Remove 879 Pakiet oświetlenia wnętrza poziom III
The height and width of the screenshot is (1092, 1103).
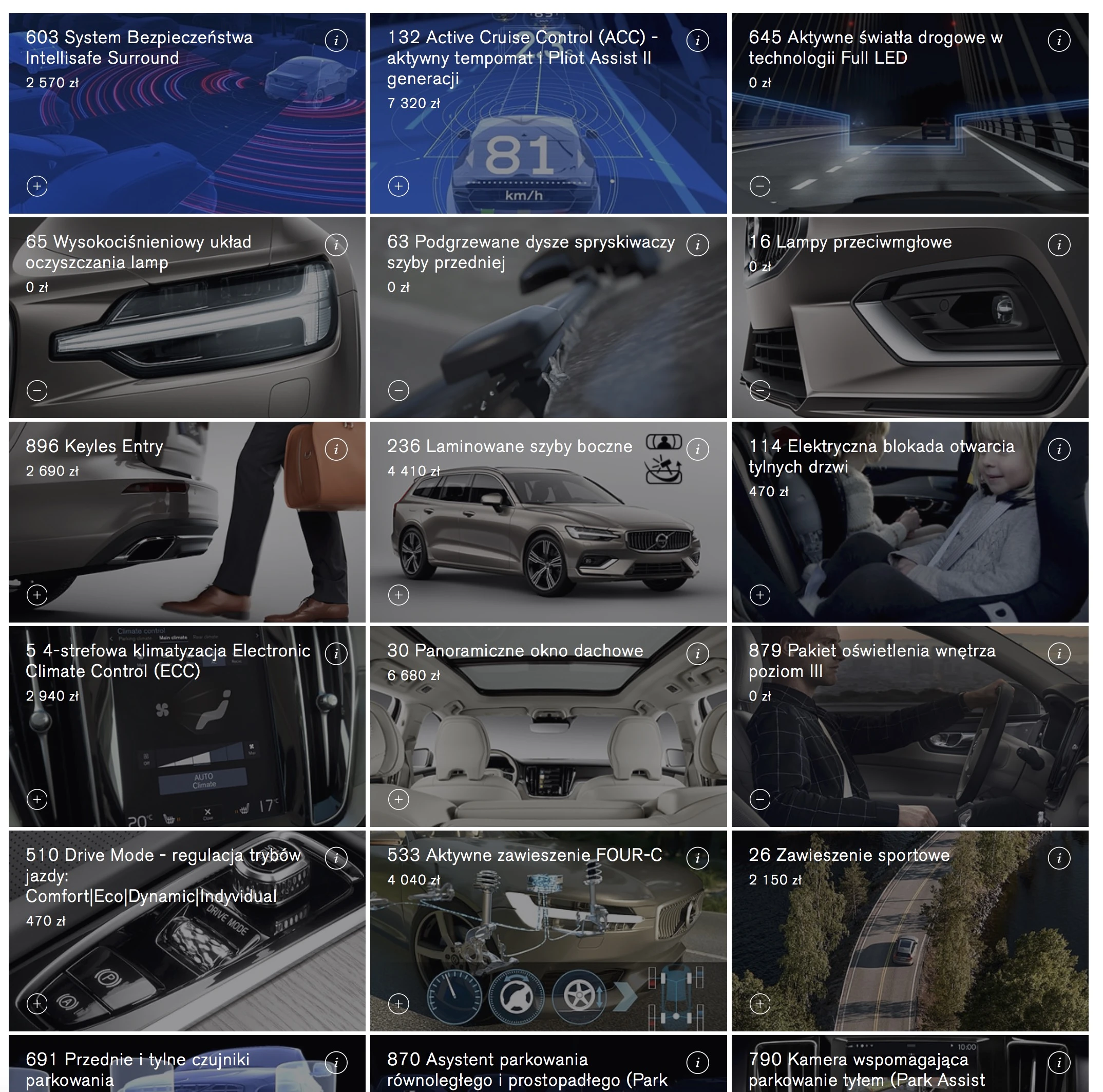tap(759, 800)
